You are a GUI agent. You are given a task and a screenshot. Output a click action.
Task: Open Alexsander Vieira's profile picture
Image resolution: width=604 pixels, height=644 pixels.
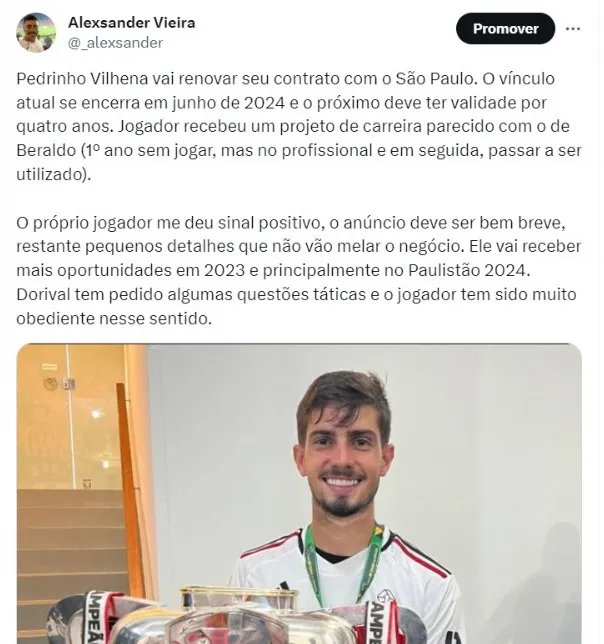coord(36,32)
